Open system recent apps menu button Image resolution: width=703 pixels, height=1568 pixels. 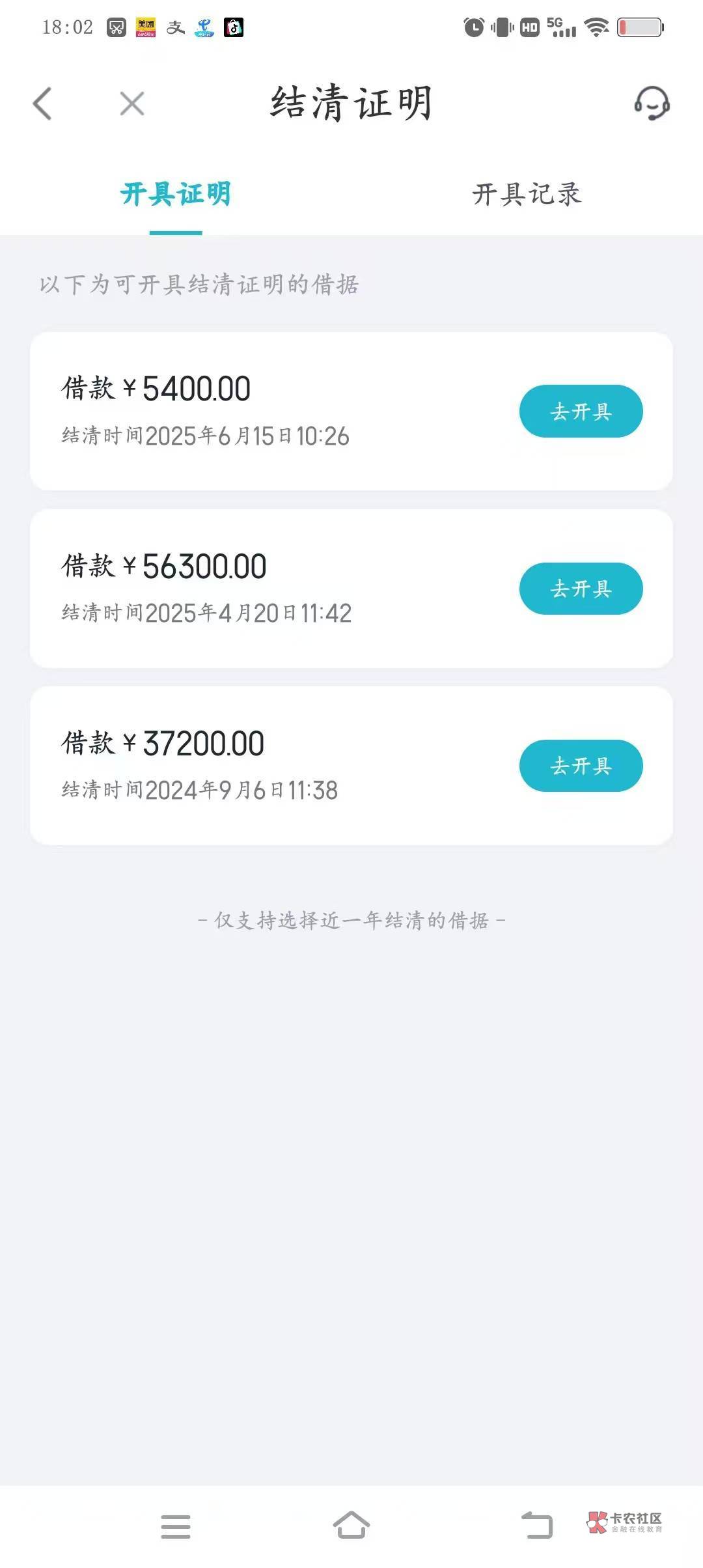tap(176, 1526)
